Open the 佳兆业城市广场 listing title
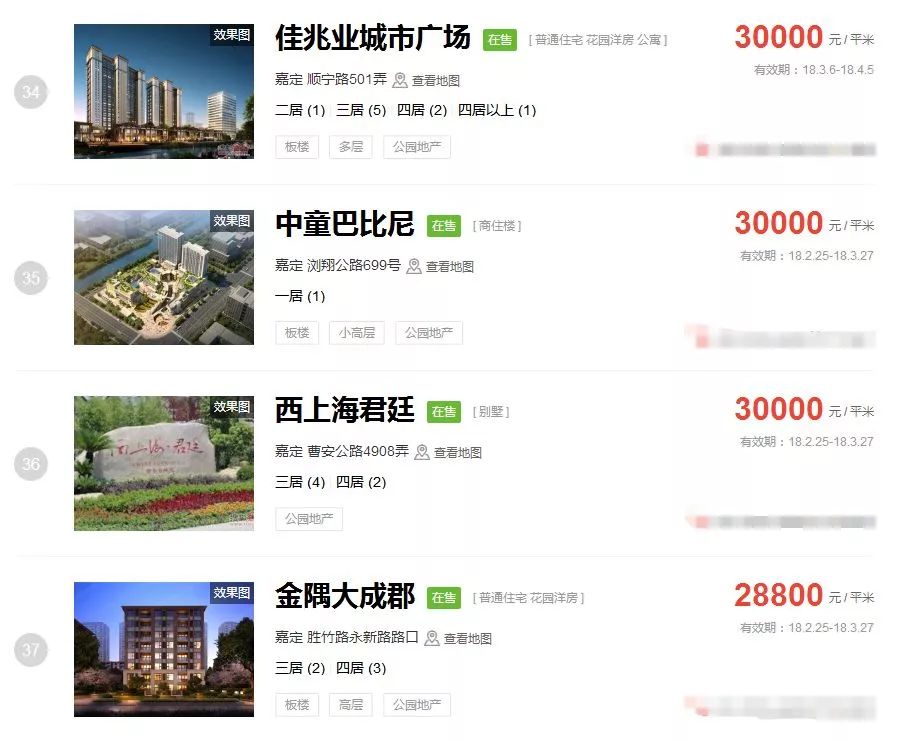 coord(372,38)
